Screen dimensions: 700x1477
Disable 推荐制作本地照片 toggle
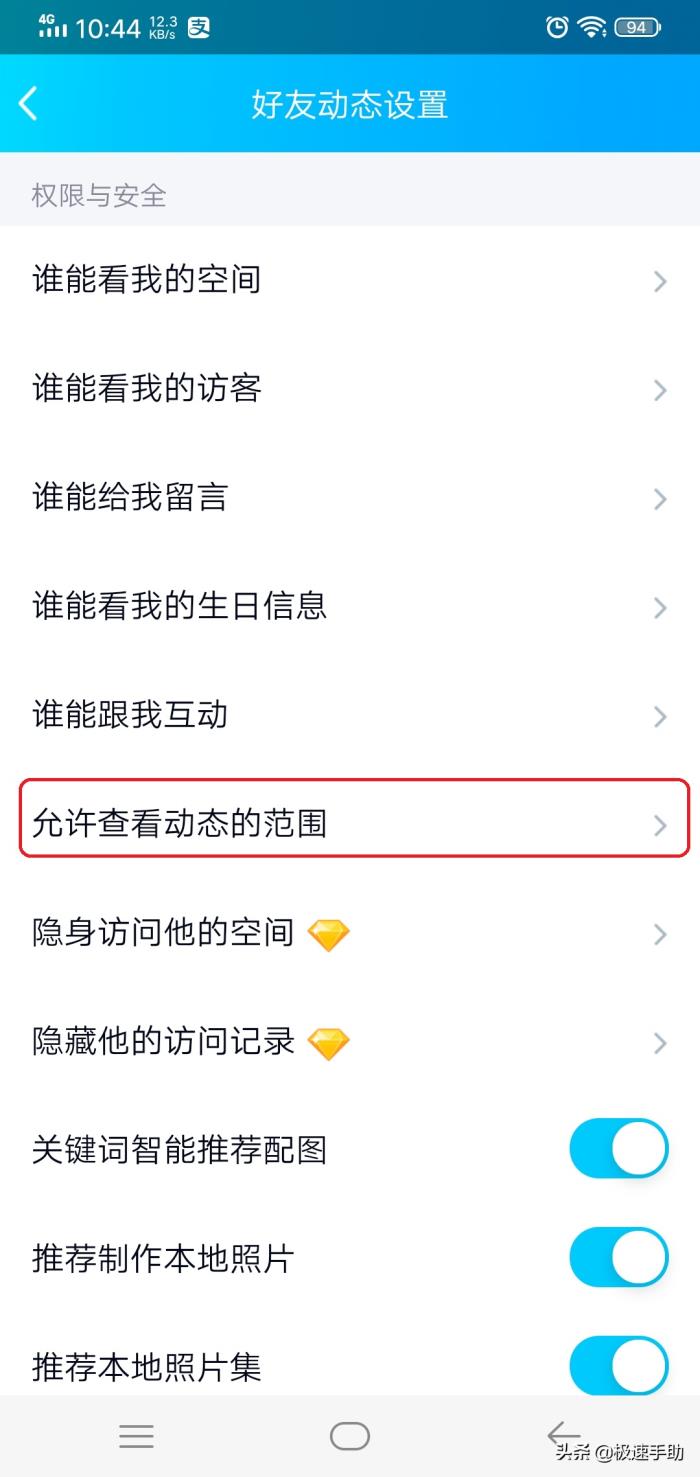618,1258
